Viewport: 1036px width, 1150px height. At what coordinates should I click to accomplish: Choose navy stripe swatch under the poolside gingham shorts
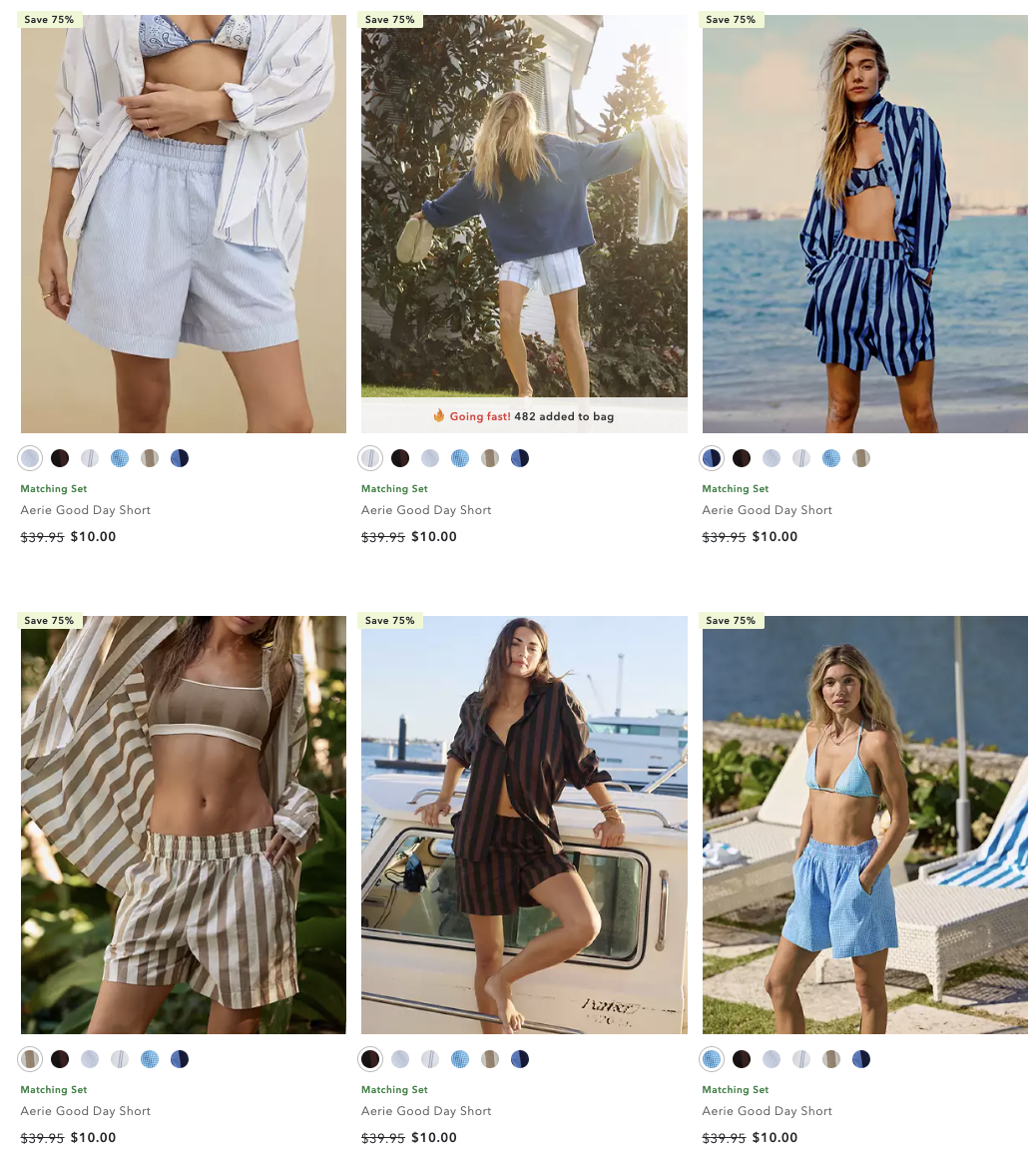click(x=861, y=1059)
